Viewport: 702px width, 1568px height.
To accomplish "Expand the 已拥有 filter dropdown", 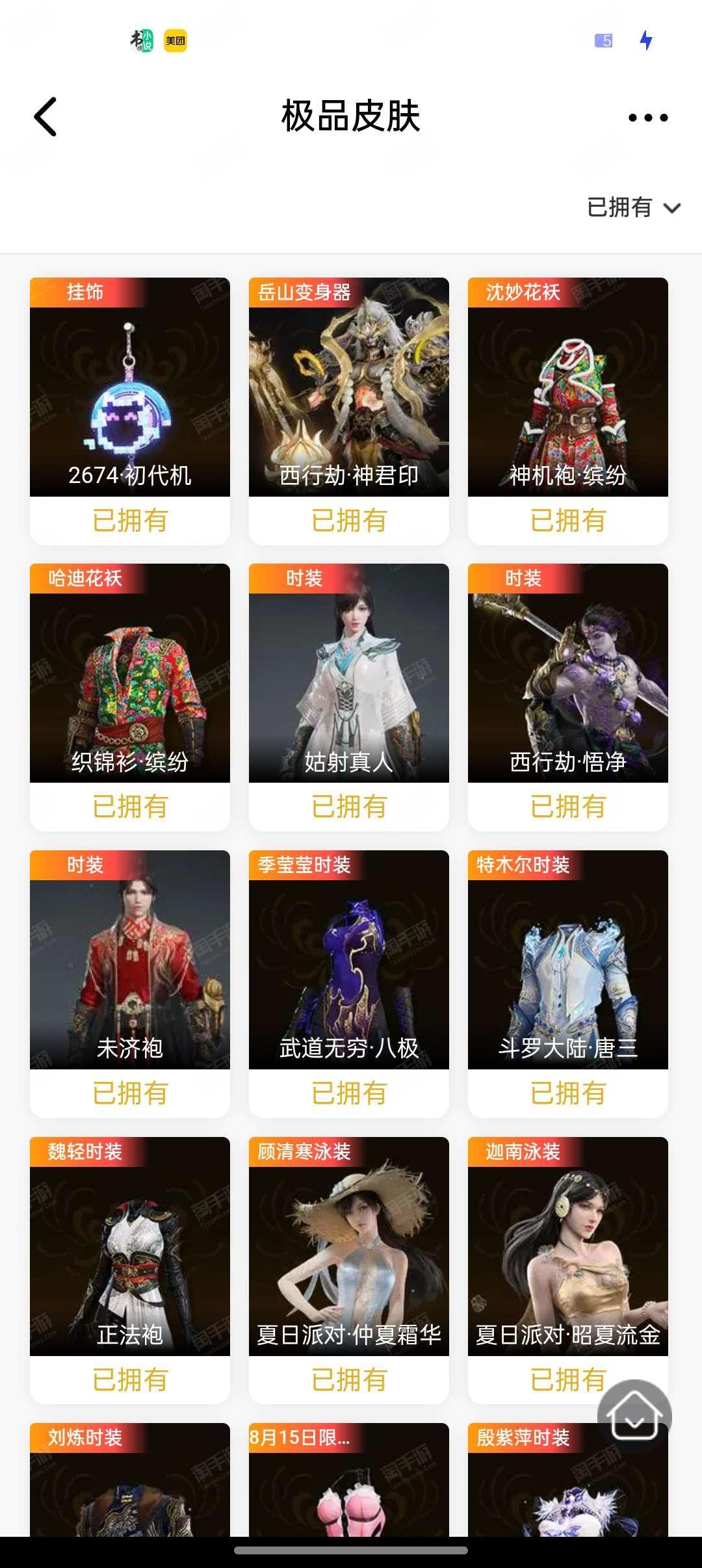I will [x=633, y=207].
